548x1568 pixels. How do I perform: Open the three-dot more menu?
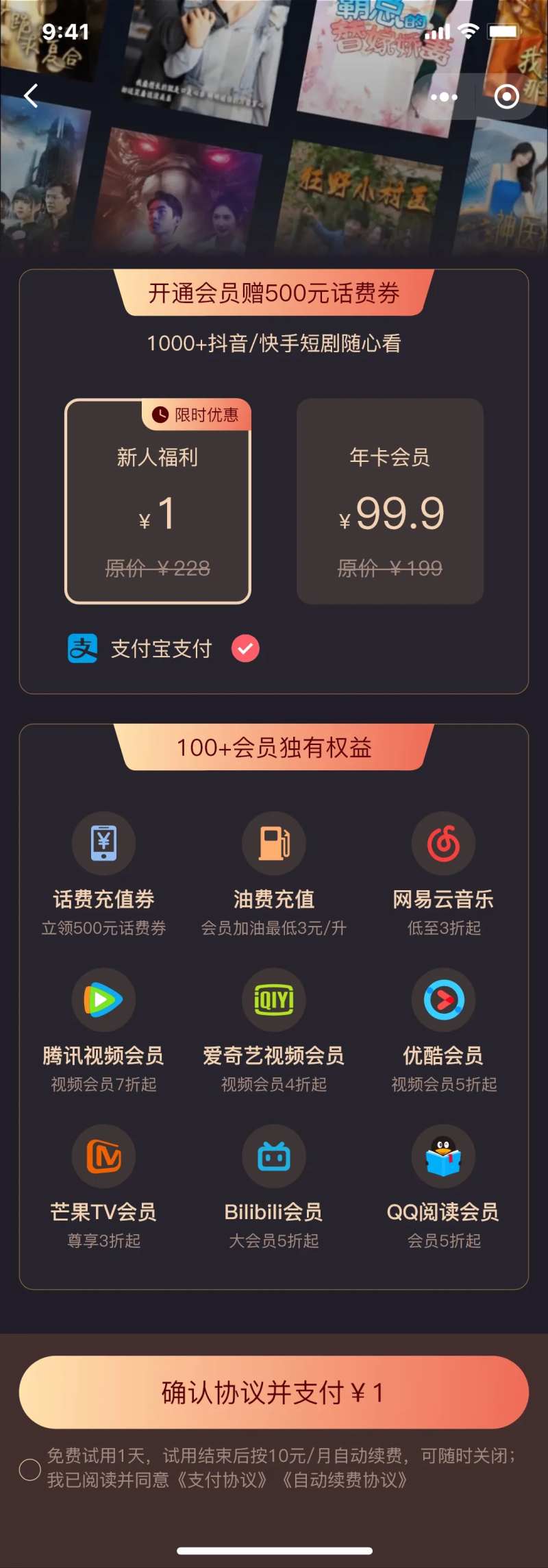tap(444, 97)
